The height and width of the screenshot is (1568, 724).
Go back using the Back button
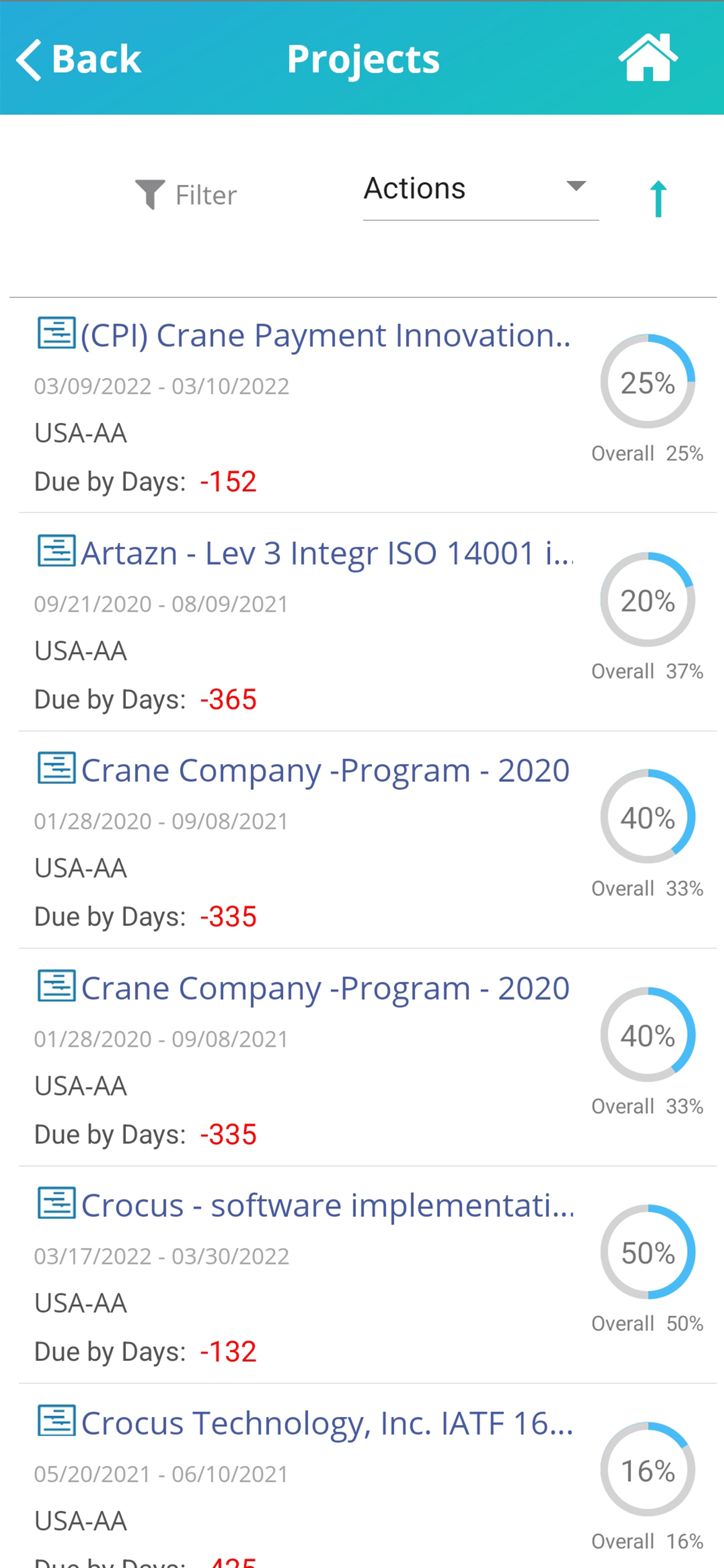point(79,59)
